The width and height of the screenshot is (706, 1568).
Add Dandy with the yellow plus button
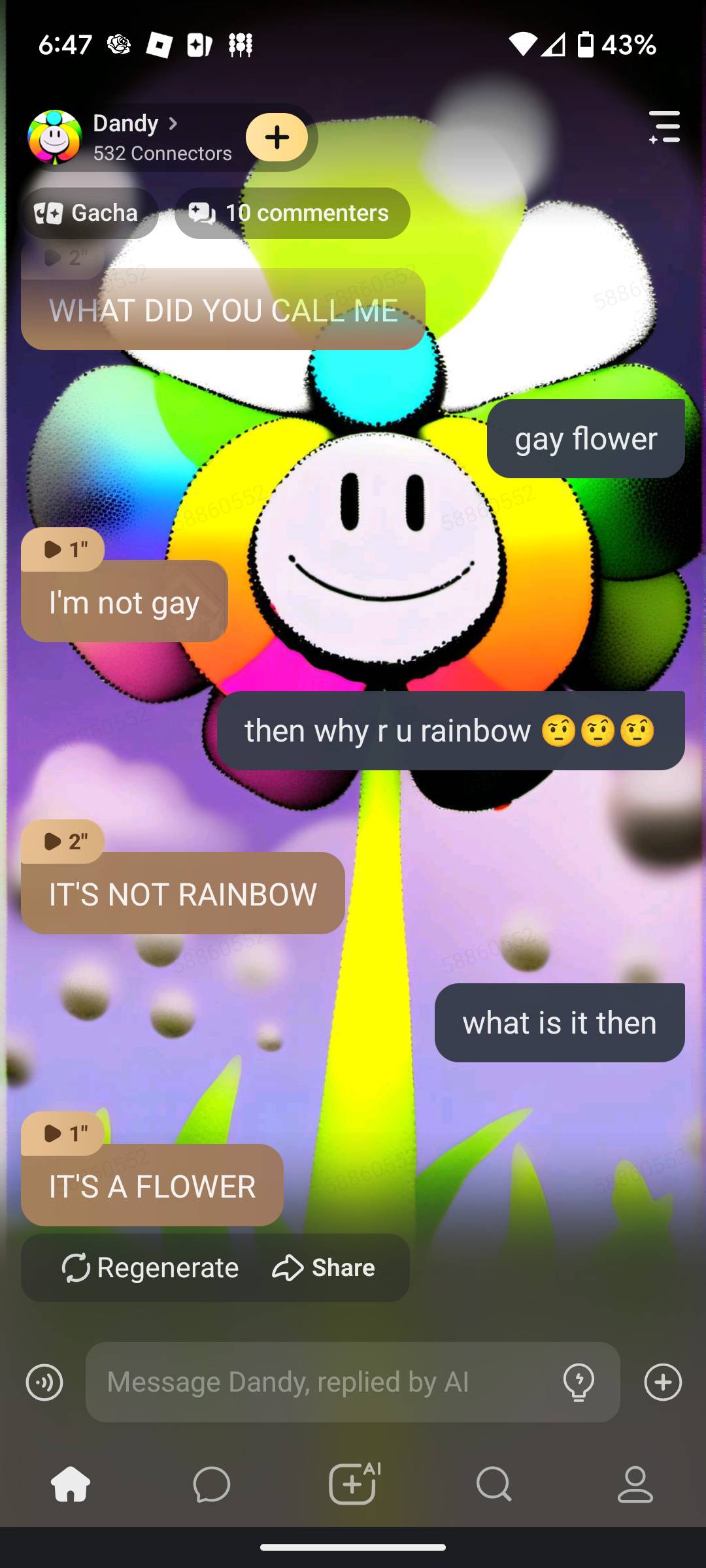tap(277, 137)
